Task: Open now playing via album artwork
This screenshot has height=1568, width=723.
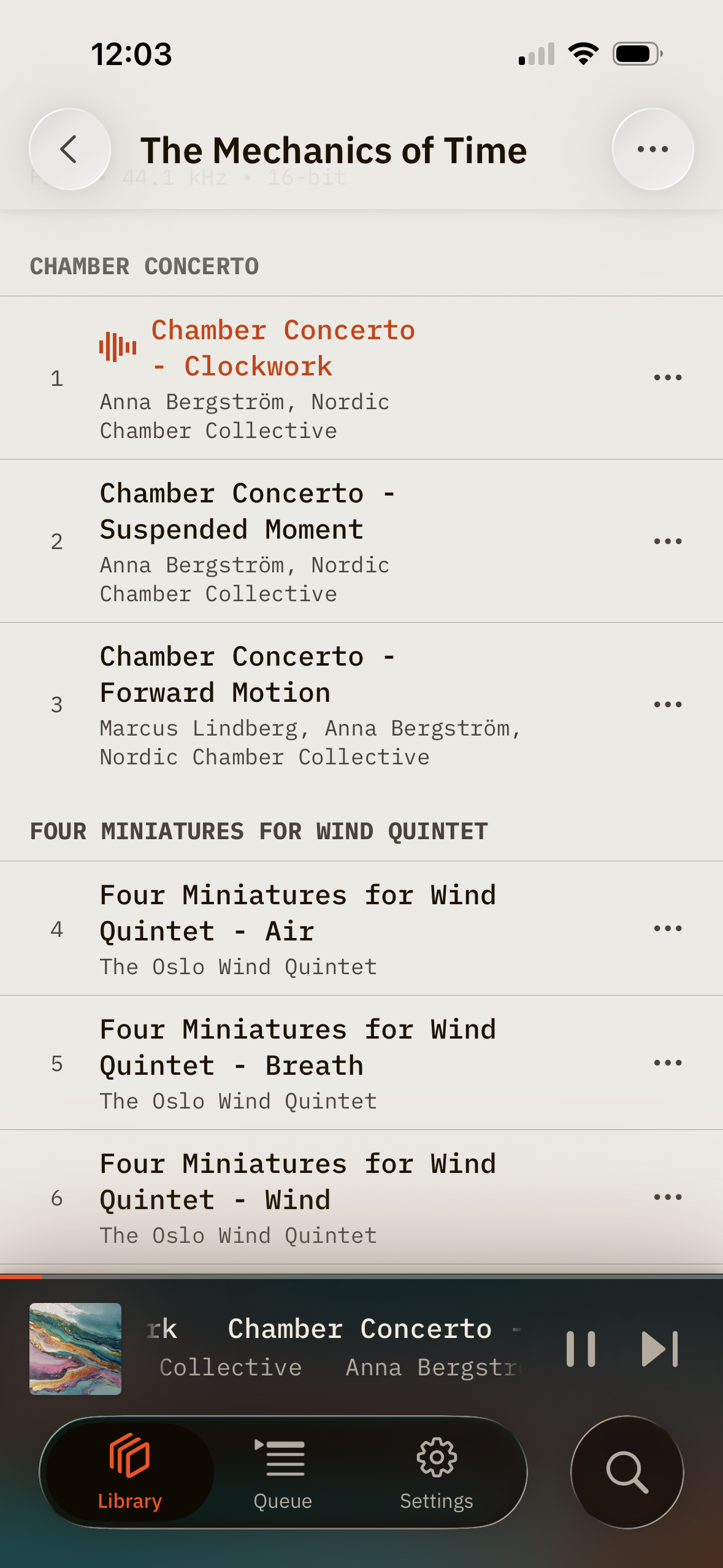Action: tap(75, 1348)
